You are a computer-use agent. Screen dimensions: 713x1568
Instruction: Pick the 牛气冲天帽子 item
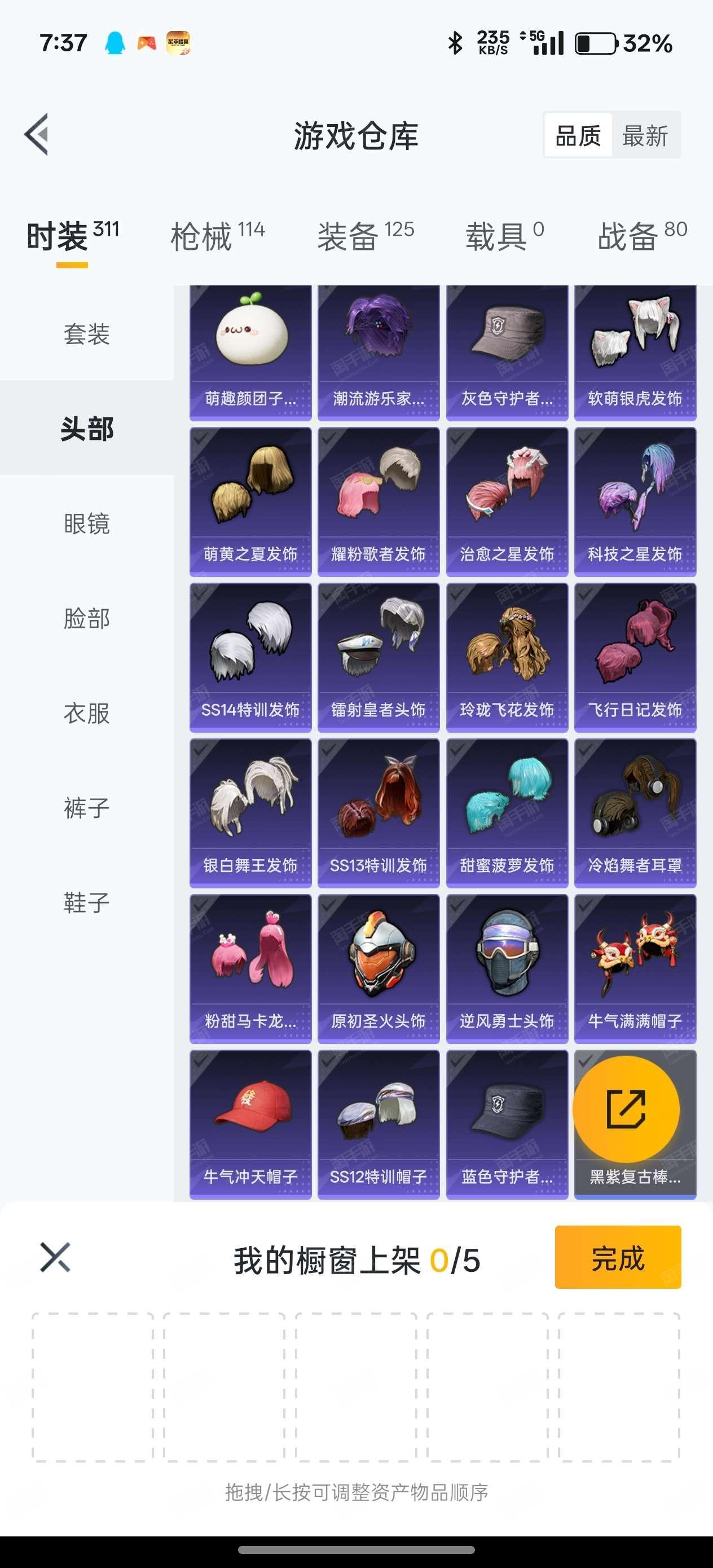pos(250,1125)
